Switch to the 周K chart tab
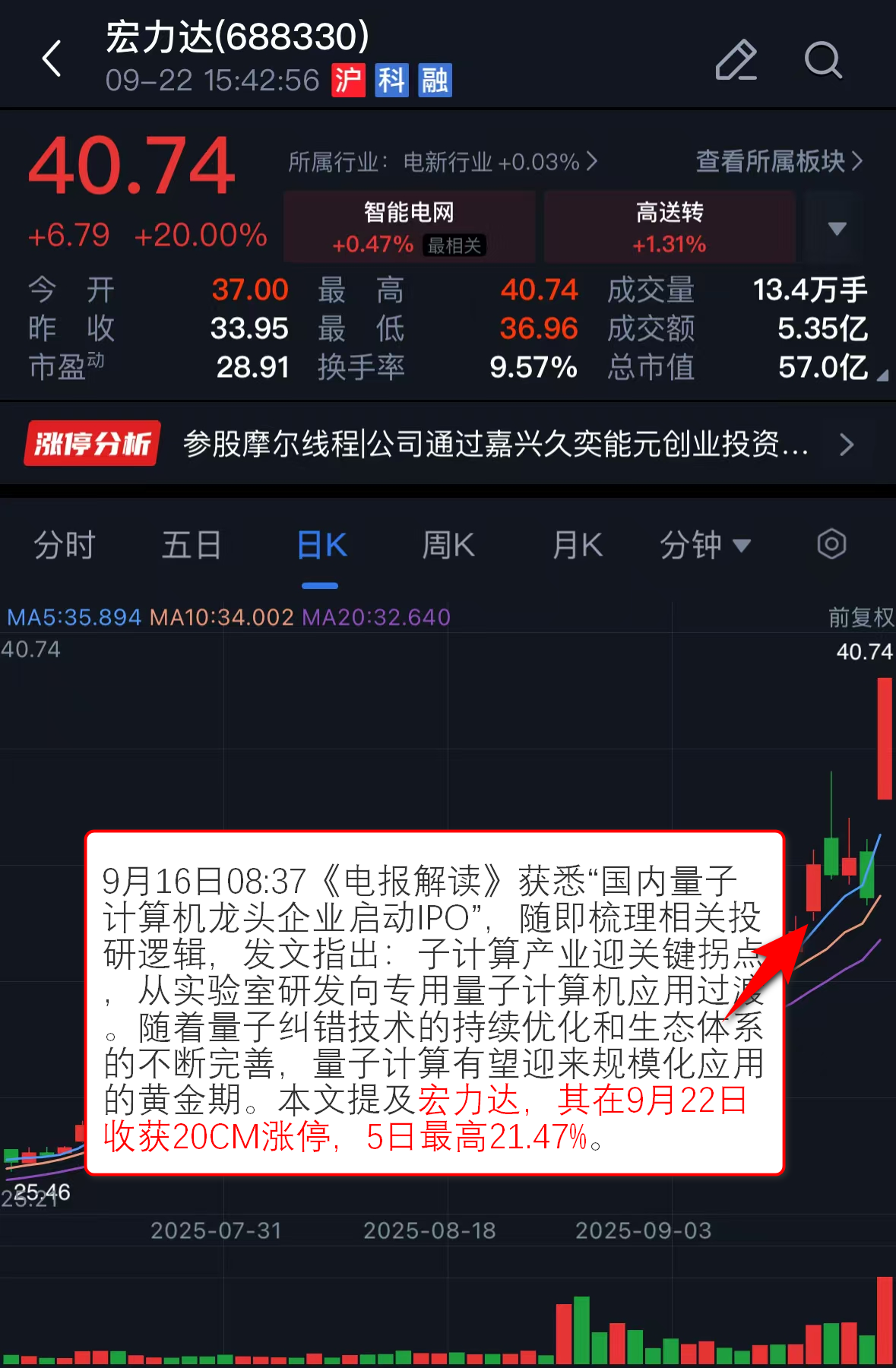Image resolution: width=896 pixels, height=1368 pixels. (x=448, y=546)
